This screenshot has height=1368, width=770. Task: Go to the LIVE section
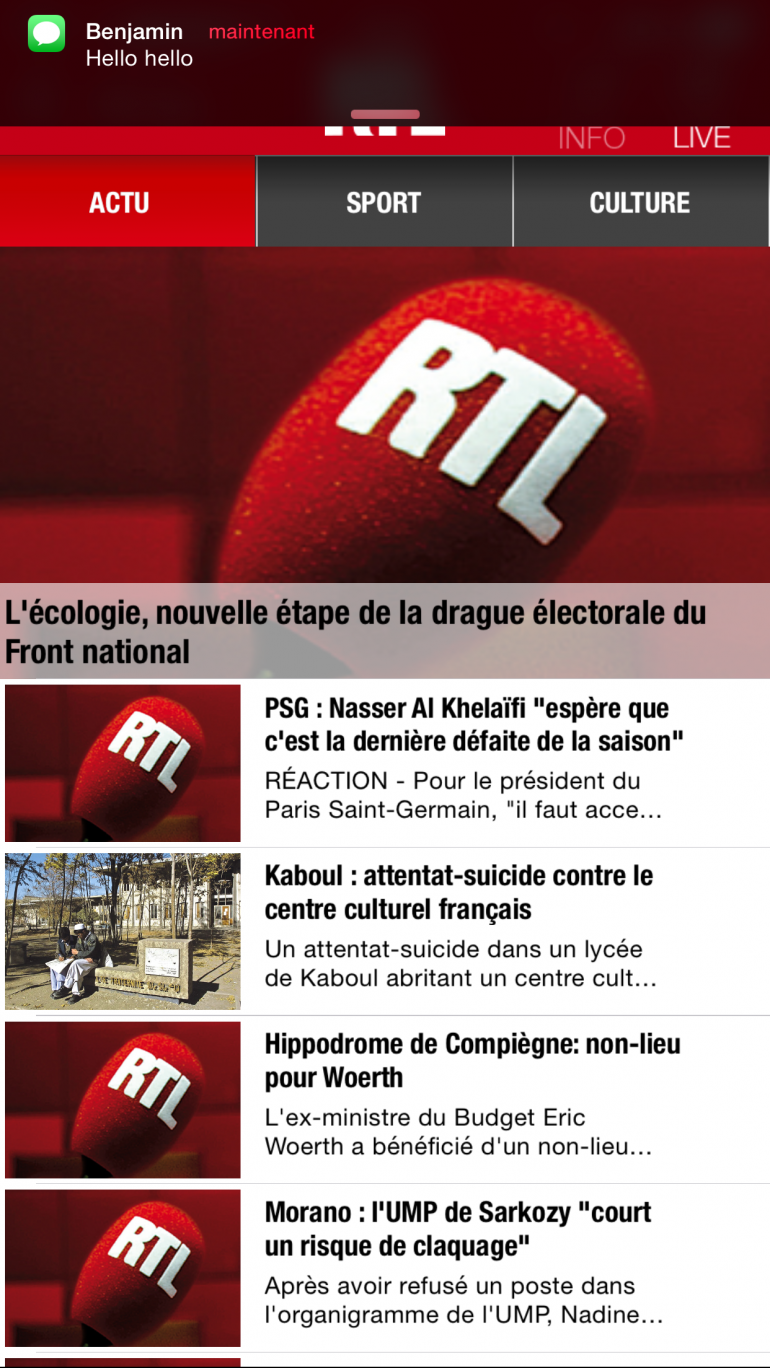[701, 139]
